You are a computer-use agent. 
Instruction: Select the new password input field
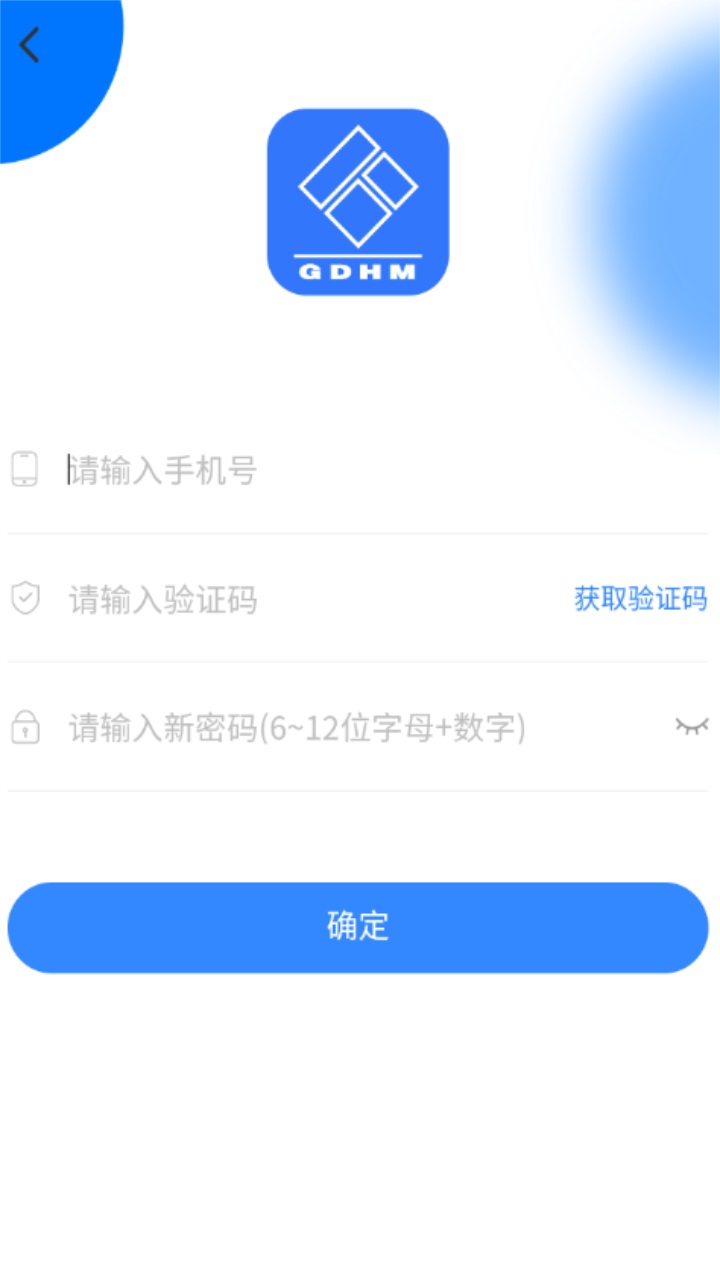coord(364,727)
